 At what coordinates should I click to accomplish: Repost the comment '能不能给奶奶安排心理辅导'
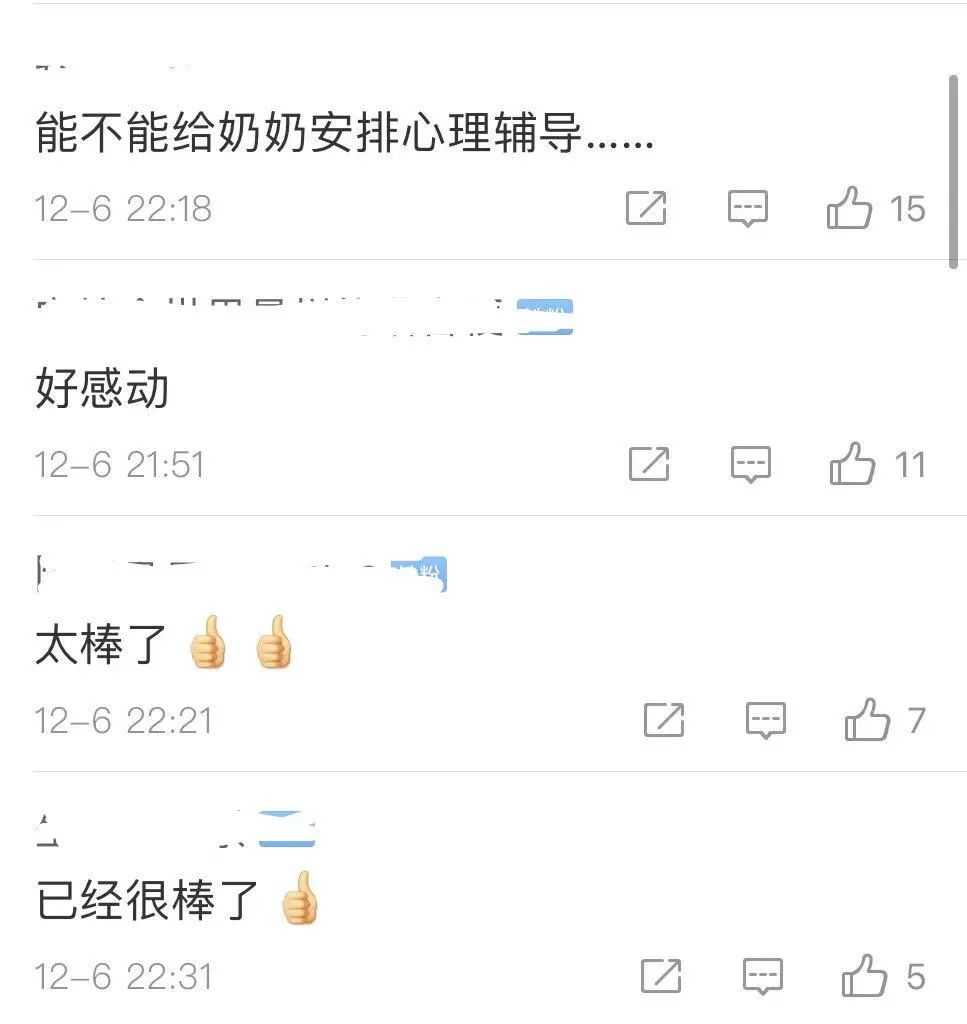pos(646,208)
